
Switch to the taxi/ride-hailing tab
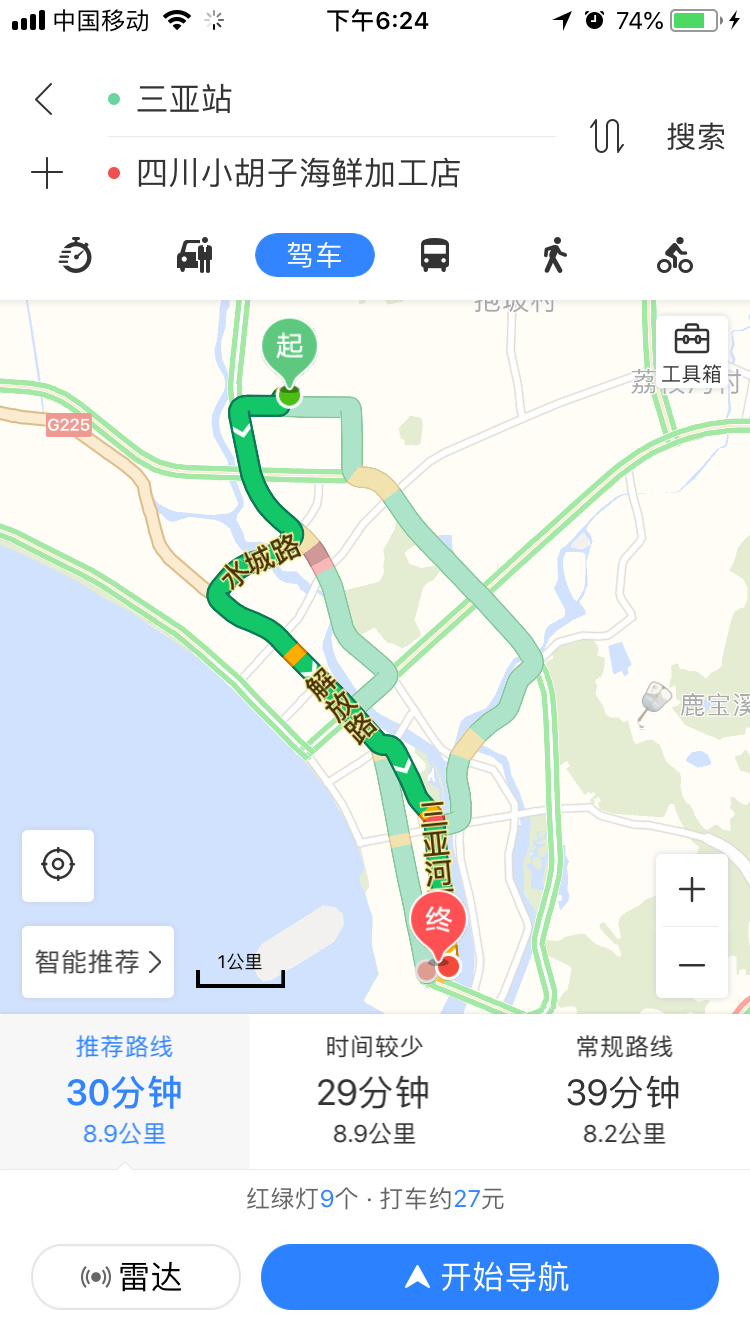[x=195, y=256]
